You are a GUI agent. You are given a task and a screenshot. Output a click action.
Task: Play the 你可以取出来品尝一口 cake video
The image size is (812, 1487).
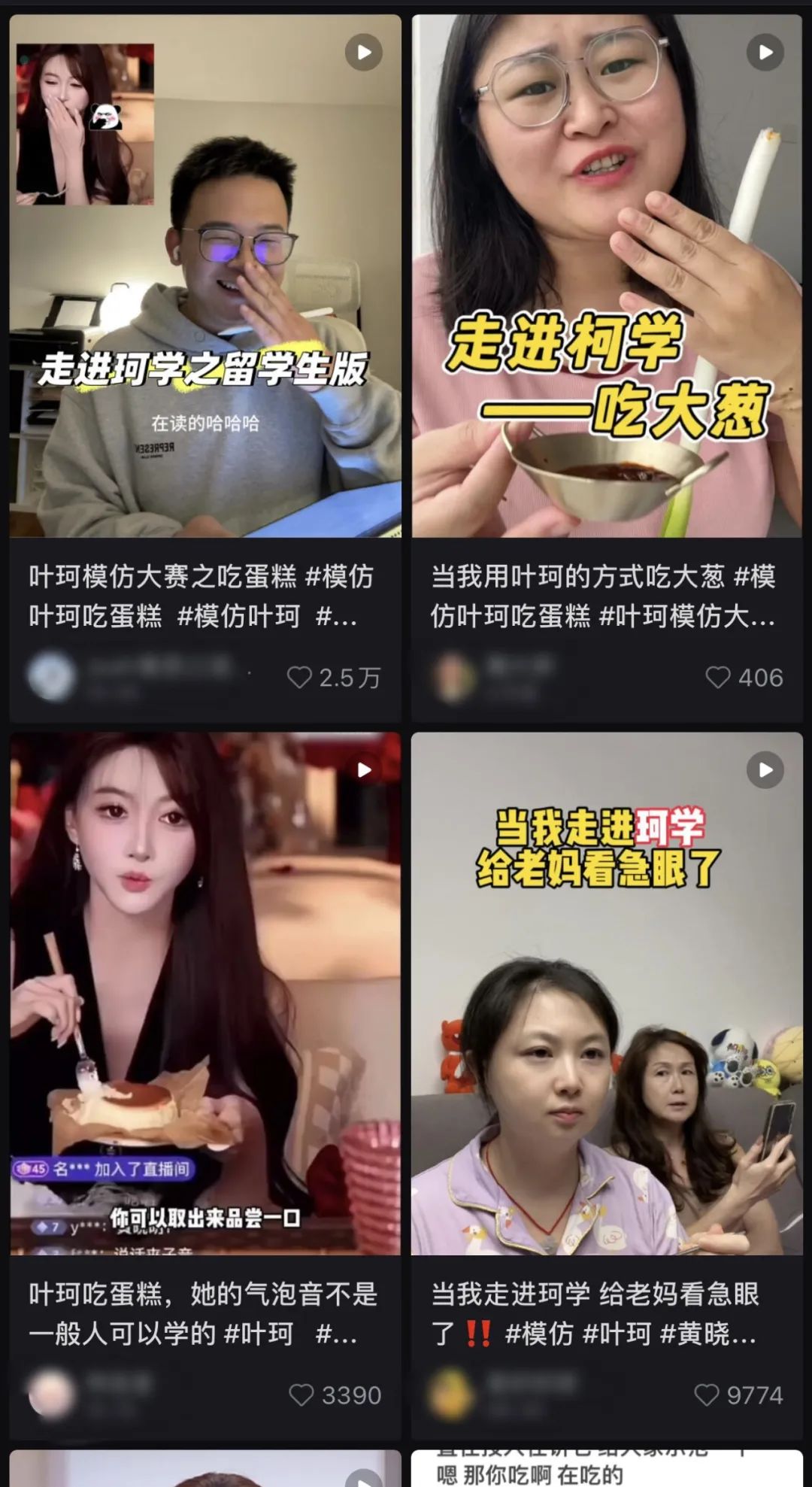[x=205, y=993]
